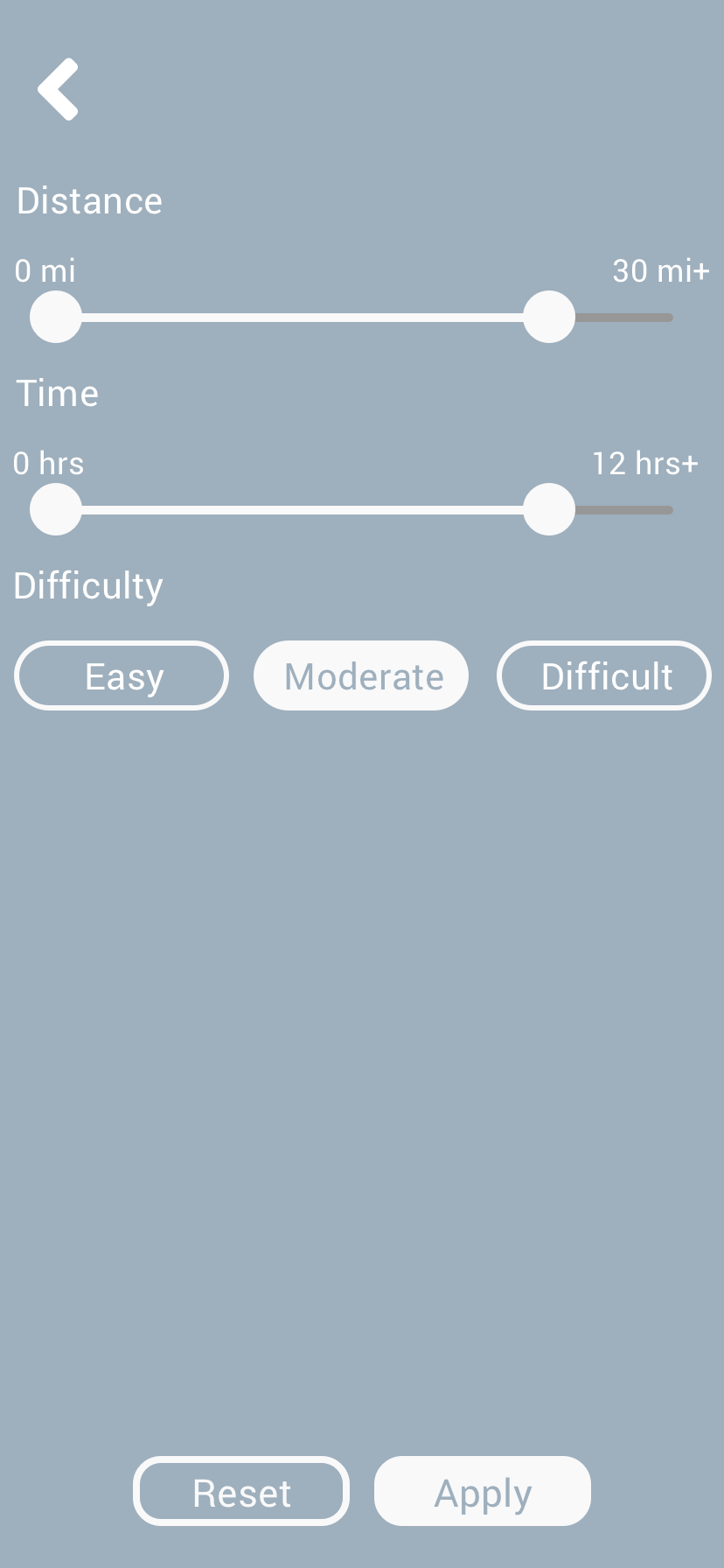Select the Easy difficulty chip
The height and width of the screenshot is (1568, 724).
(x=122, y=675)
